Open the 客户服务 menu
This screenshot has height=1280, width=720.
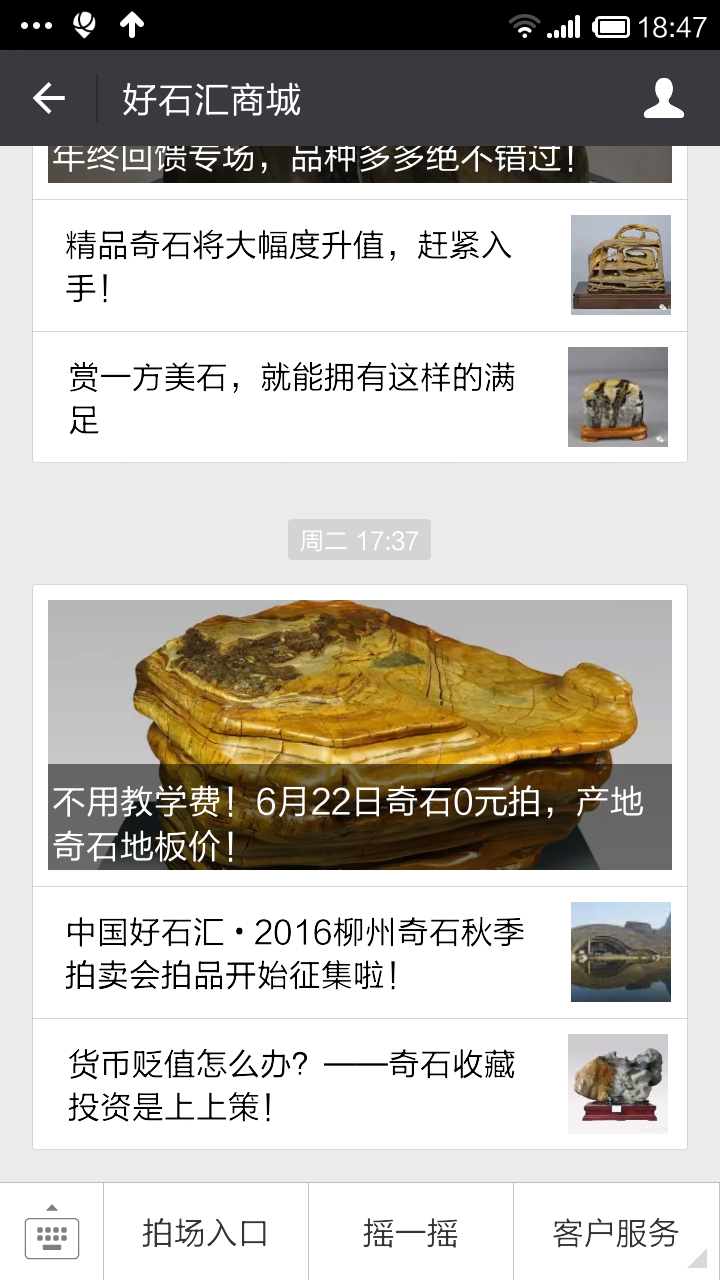pos(615,1232)
